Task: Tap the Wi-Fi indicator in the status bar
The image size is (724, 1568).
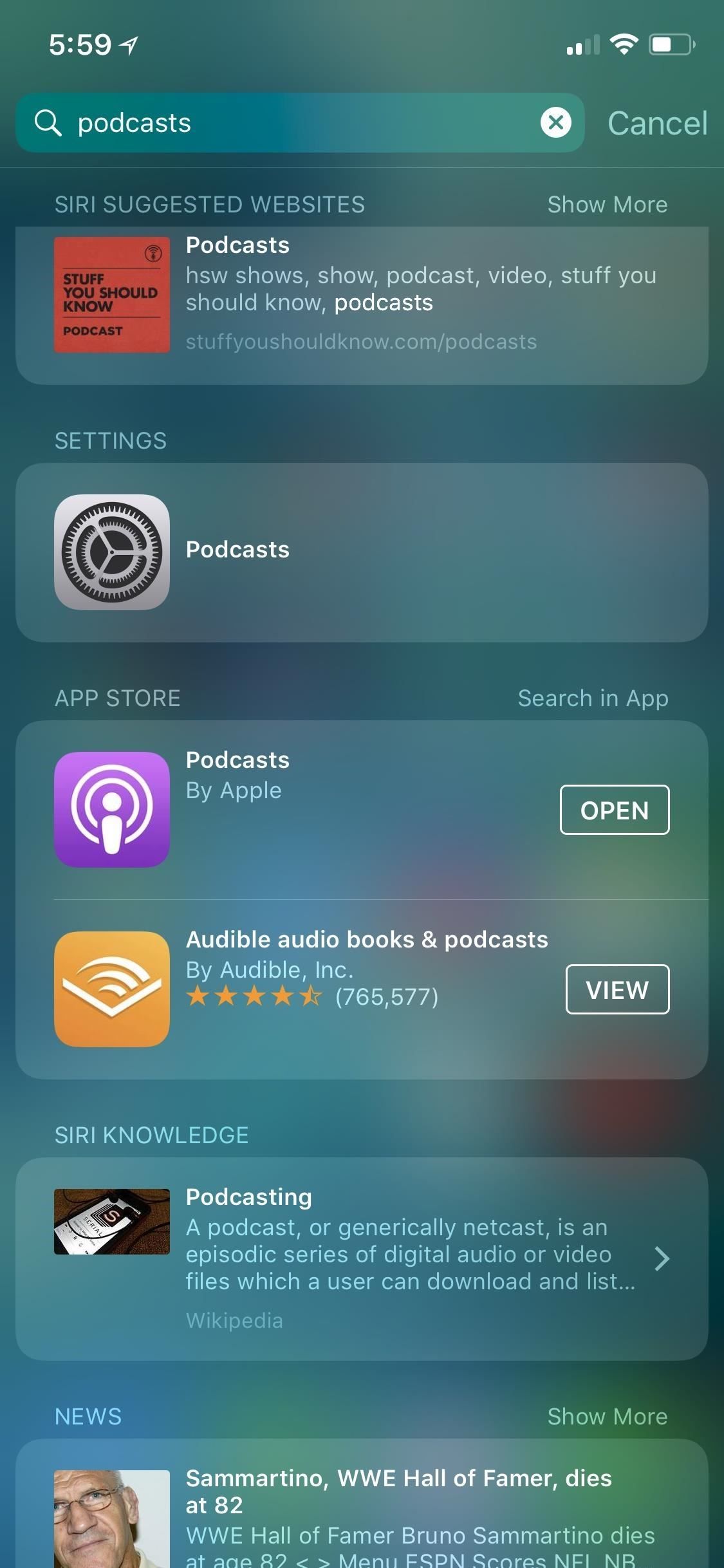Action: (625, 44)
